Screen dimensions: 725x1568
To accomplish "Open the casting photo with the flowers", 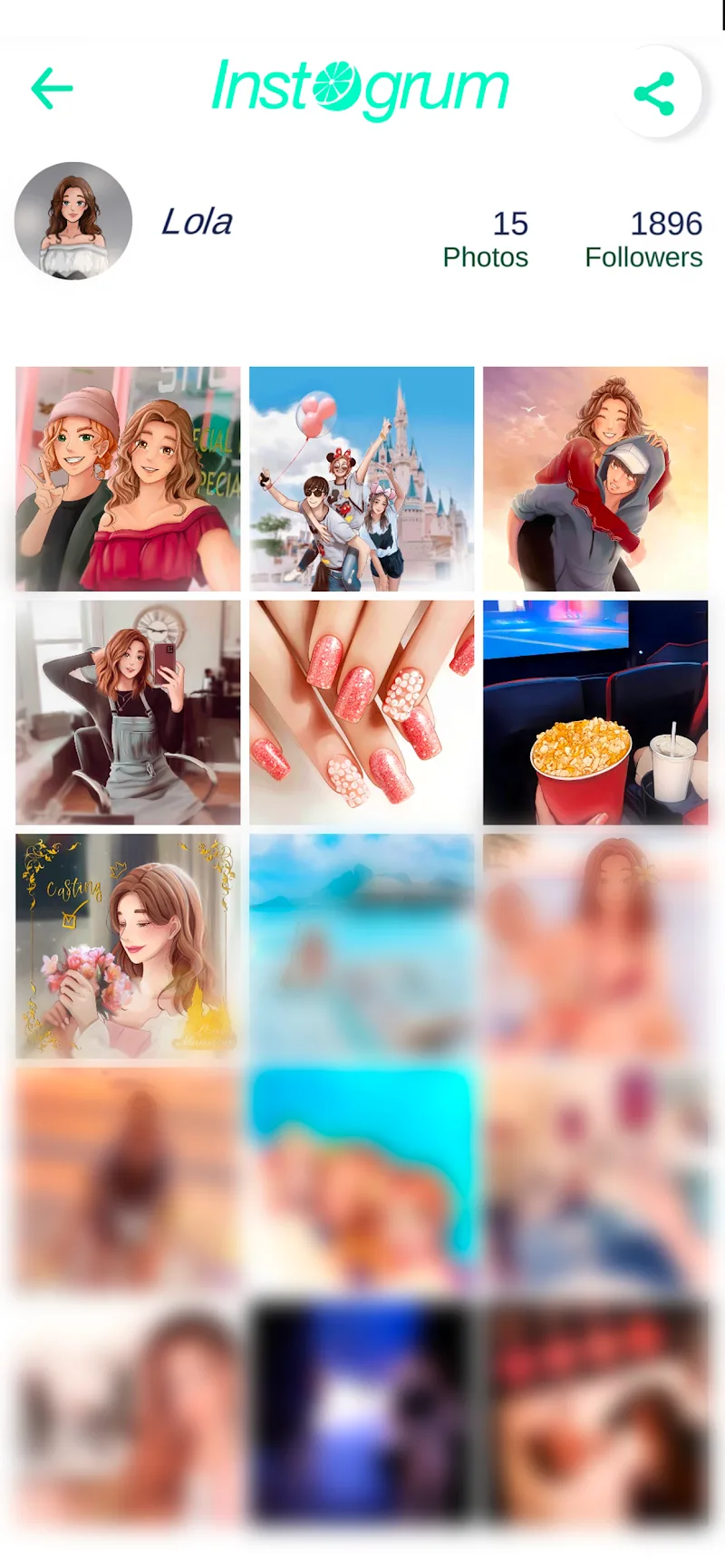I will (x=128, y=946).
